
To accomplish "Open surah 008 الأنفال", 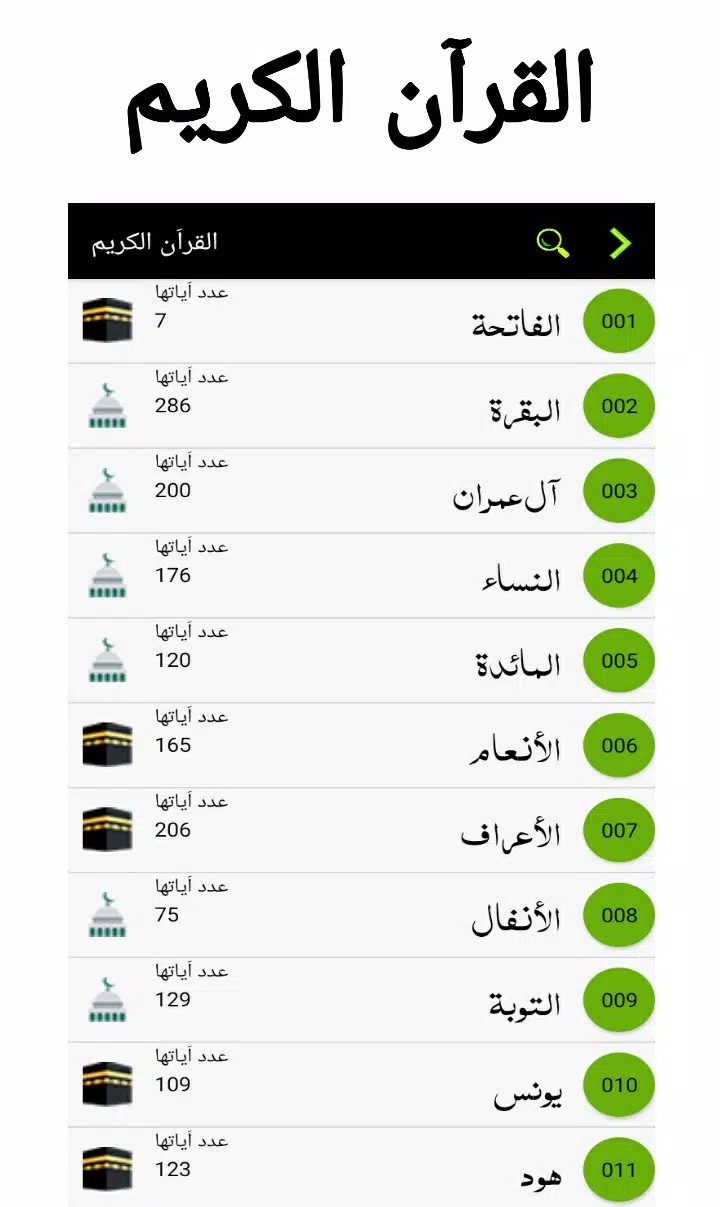I will coord(361,916).
